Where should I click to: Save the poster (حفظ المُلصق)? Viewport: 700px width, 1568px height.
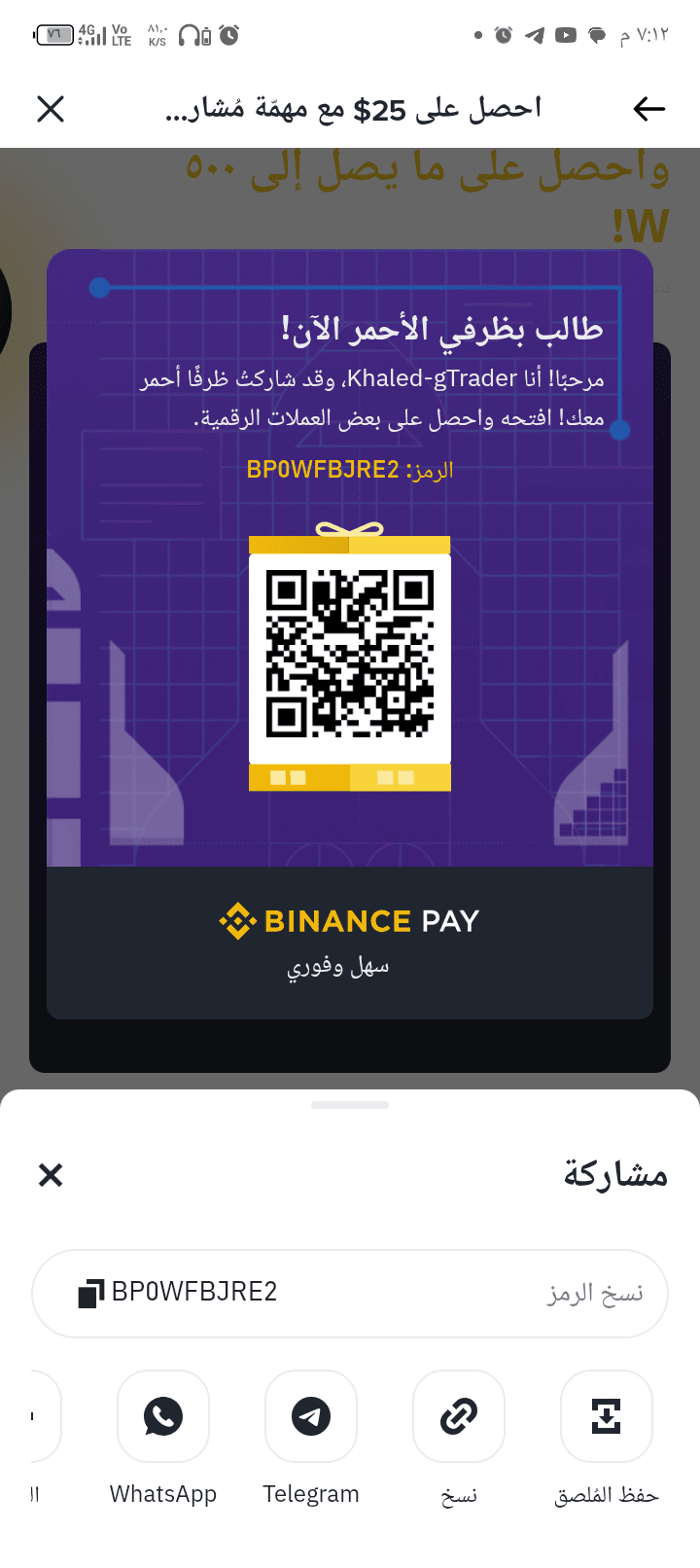[607, 1416]
